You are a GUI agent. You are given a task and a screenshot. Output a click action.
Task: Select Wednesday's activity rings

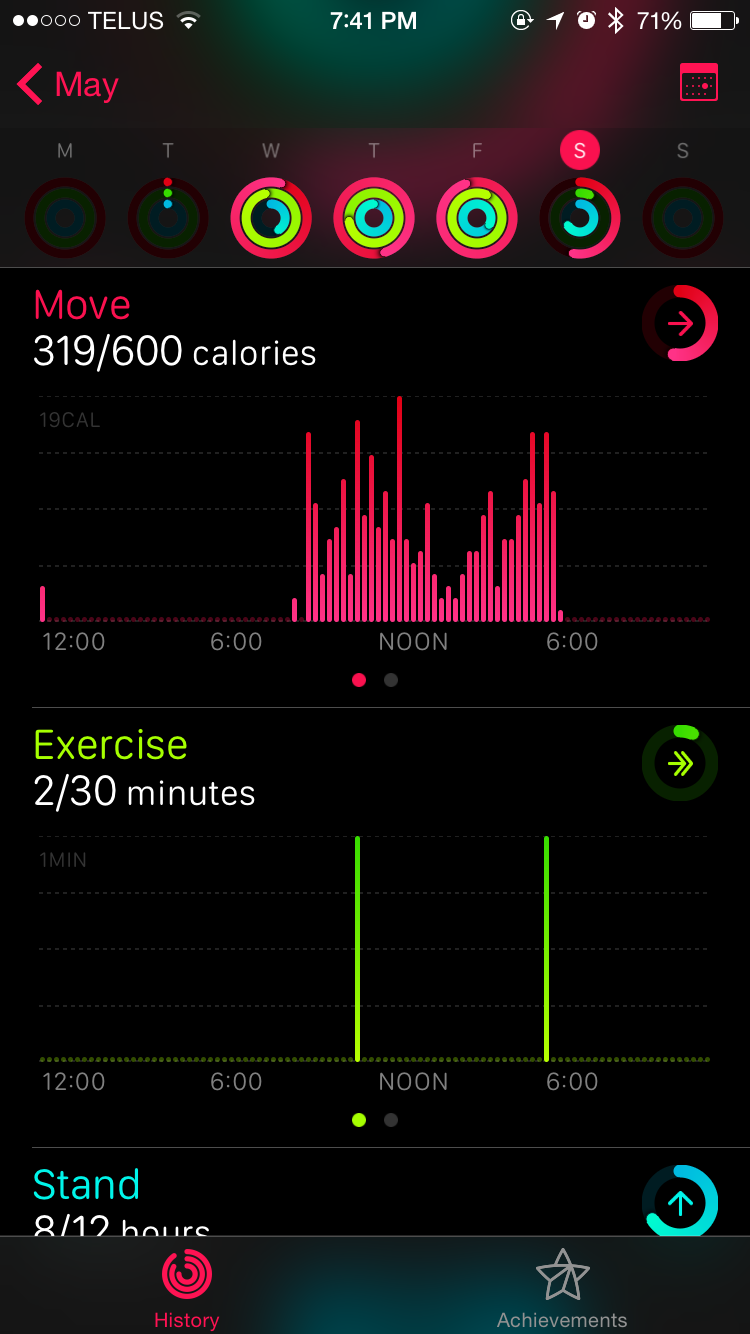tap(271, 218)
